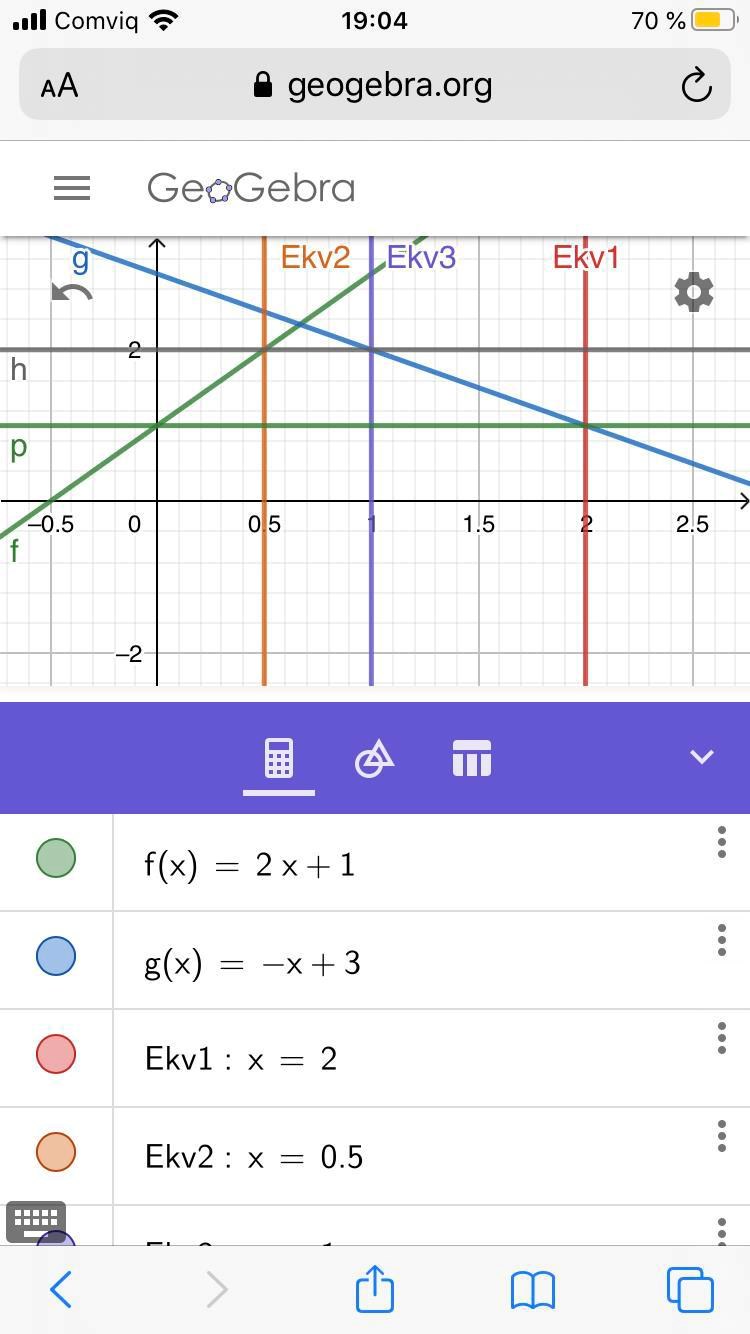Image resolution: width=750 pixels, height=1334 pixels.
Task: Open Safari reader text size options
Action: coord(60,86)
